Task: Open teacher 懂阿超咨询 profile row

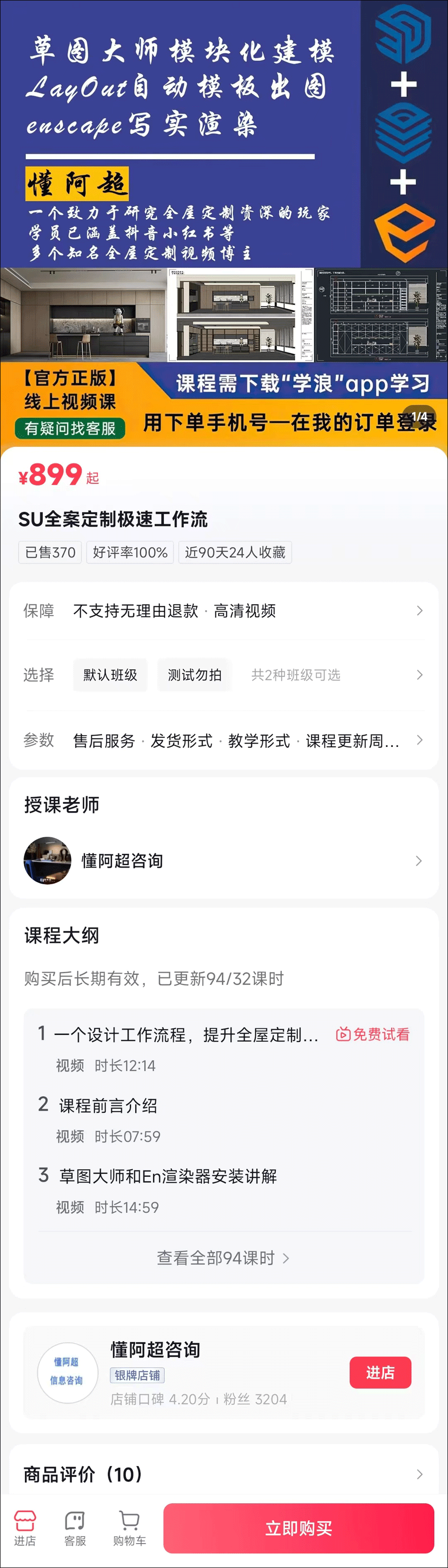Action: click(224, 860)
